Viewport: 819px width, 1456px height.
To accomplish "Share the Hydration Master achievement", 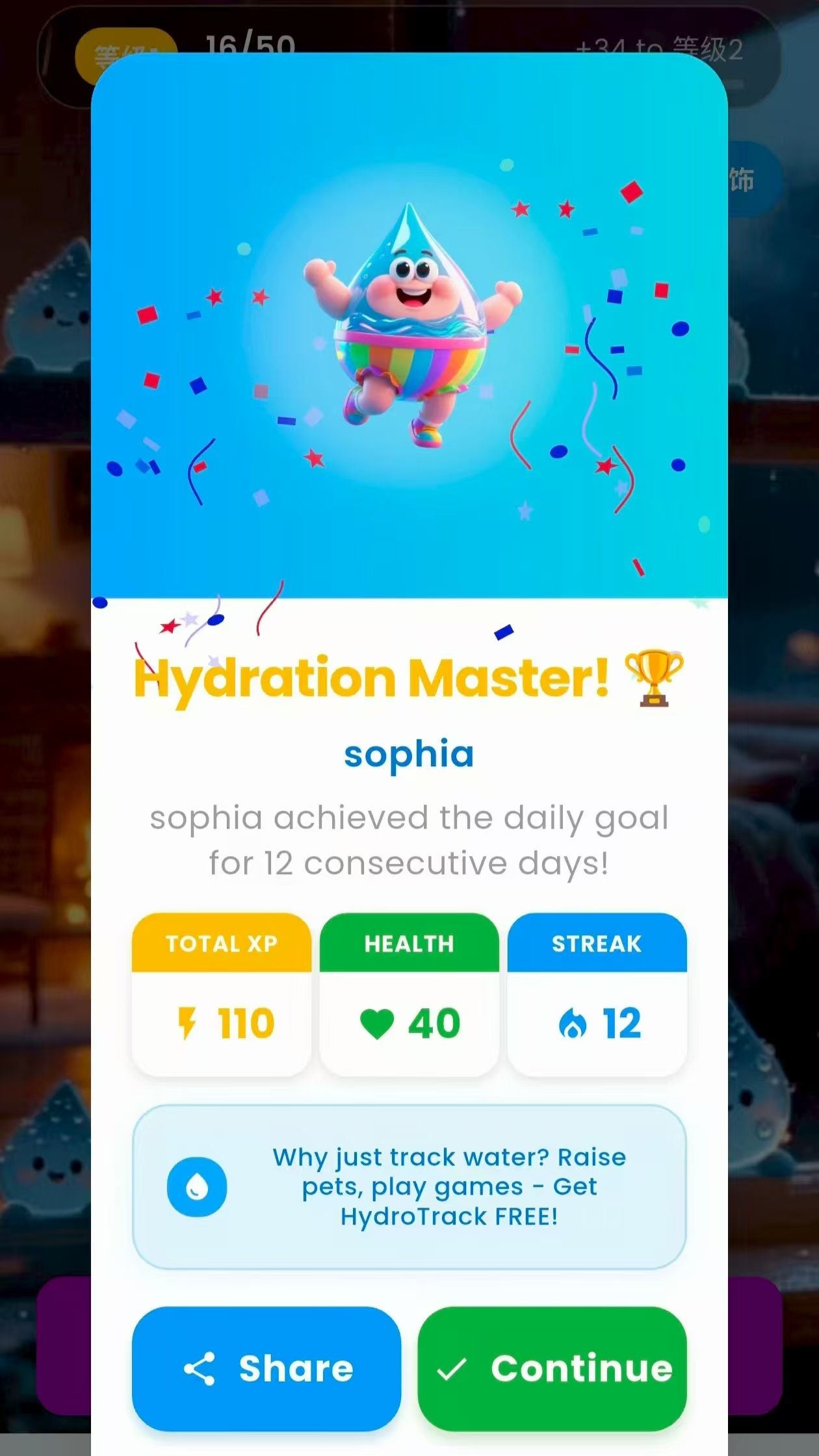I will (265, 1367).
